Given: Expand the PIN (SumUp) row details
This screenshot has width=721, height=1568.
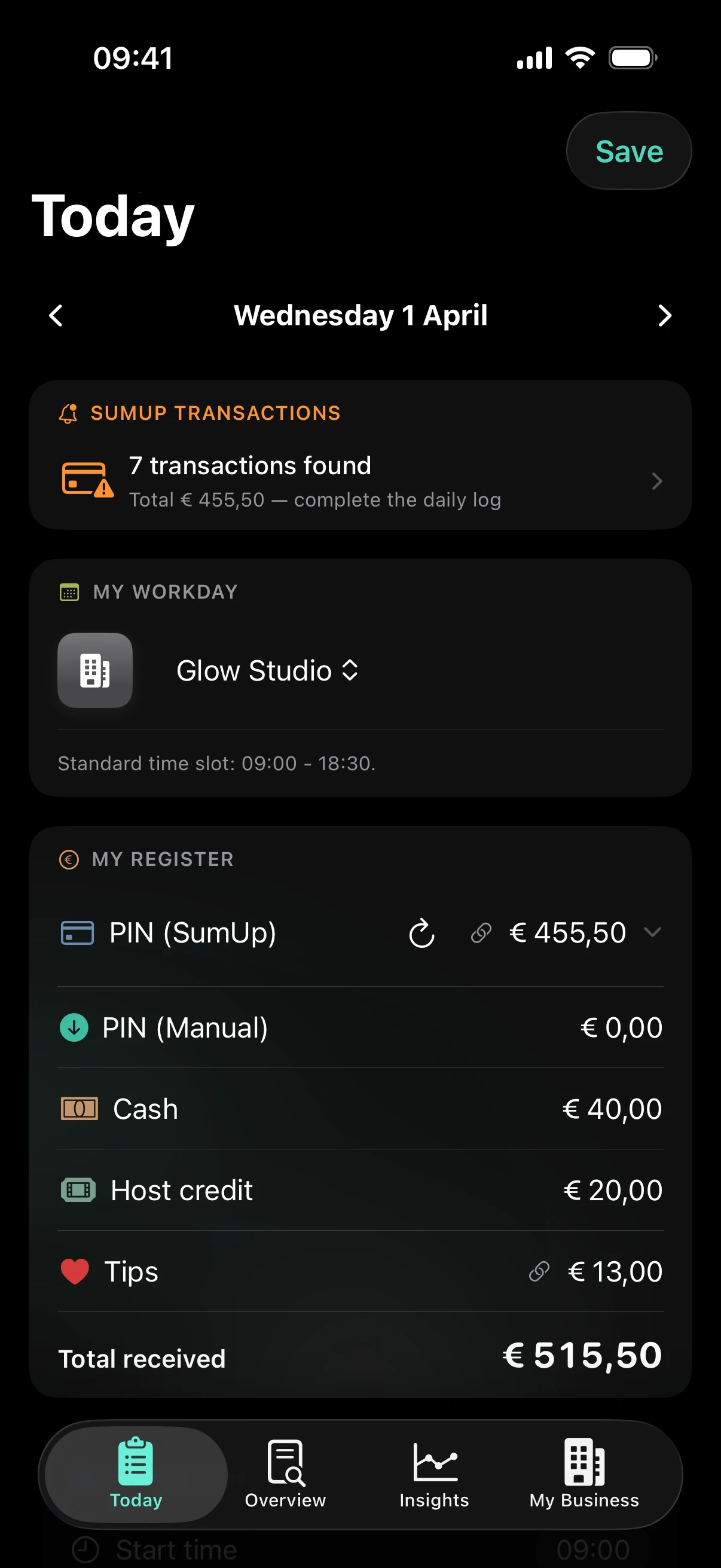Looking at the screenshot, I should (653, 932).
